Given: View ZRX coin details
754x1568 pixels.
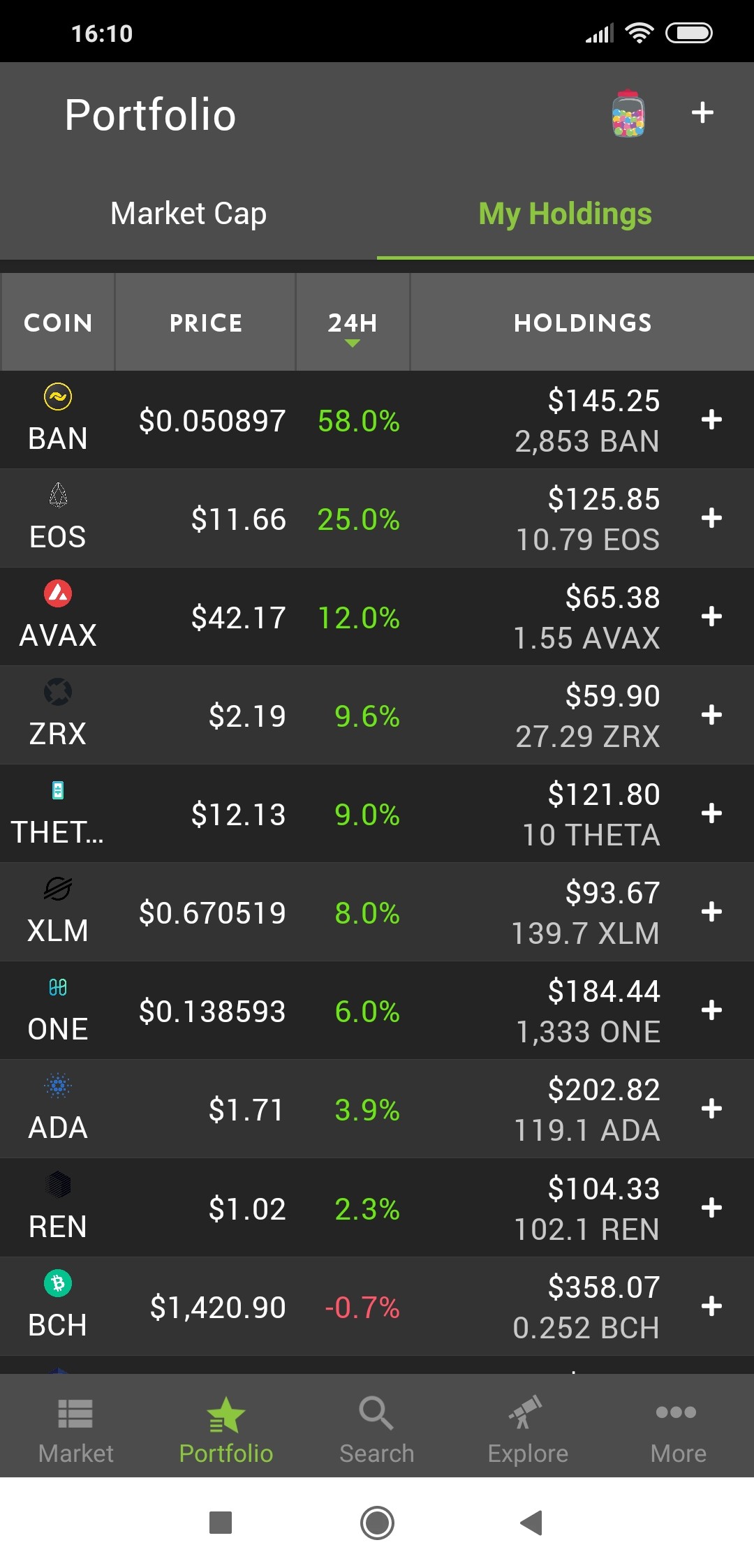Looking at the screenshot, I should pos(377,715).
